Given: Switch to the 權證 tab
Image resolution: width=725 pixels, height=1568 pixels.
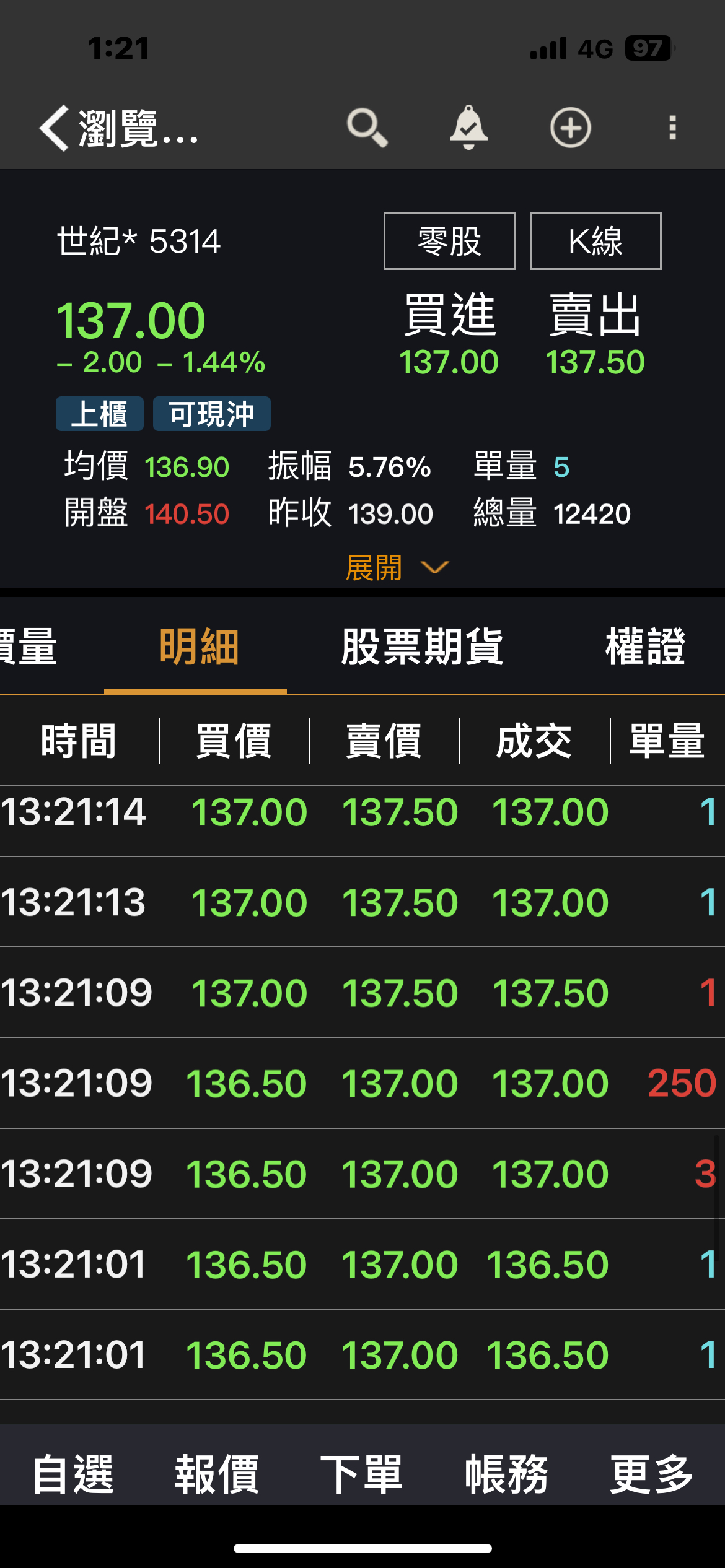Looking at the screenshot, I should pos(645,648).
